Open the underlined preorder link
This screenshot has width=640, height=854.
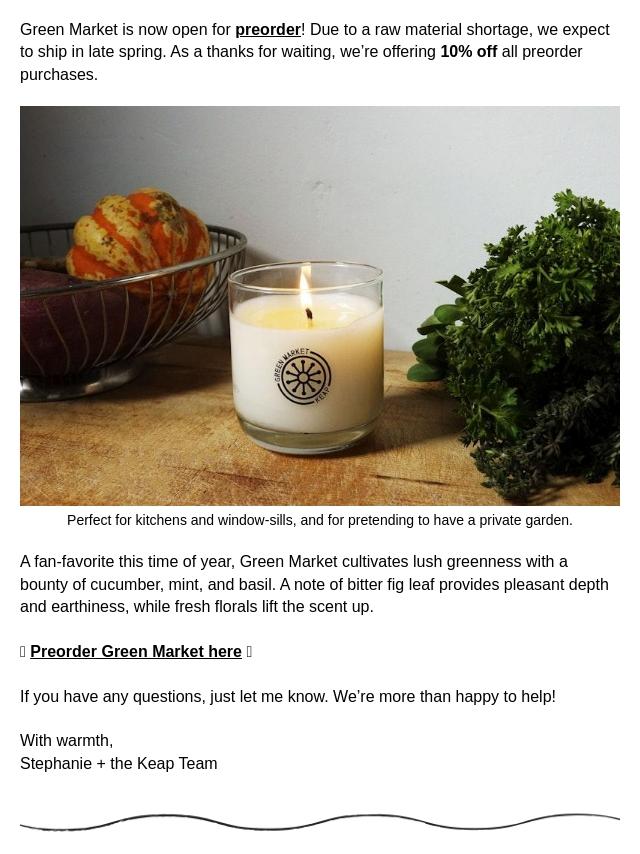click(x=267, y=29)
